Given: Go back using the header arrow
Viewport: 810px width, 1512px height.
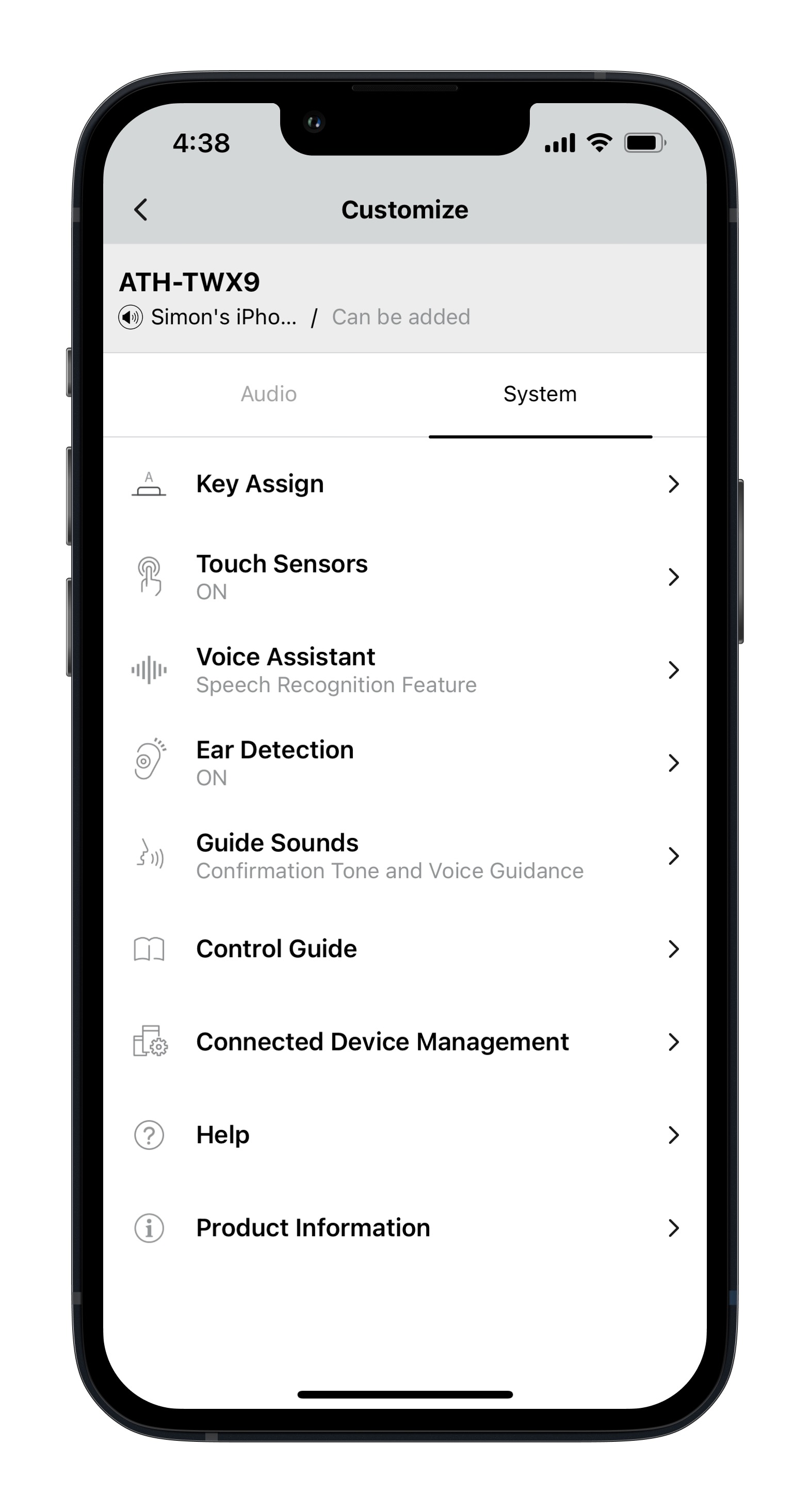Looking at the screenshot, I should (141, 209).
